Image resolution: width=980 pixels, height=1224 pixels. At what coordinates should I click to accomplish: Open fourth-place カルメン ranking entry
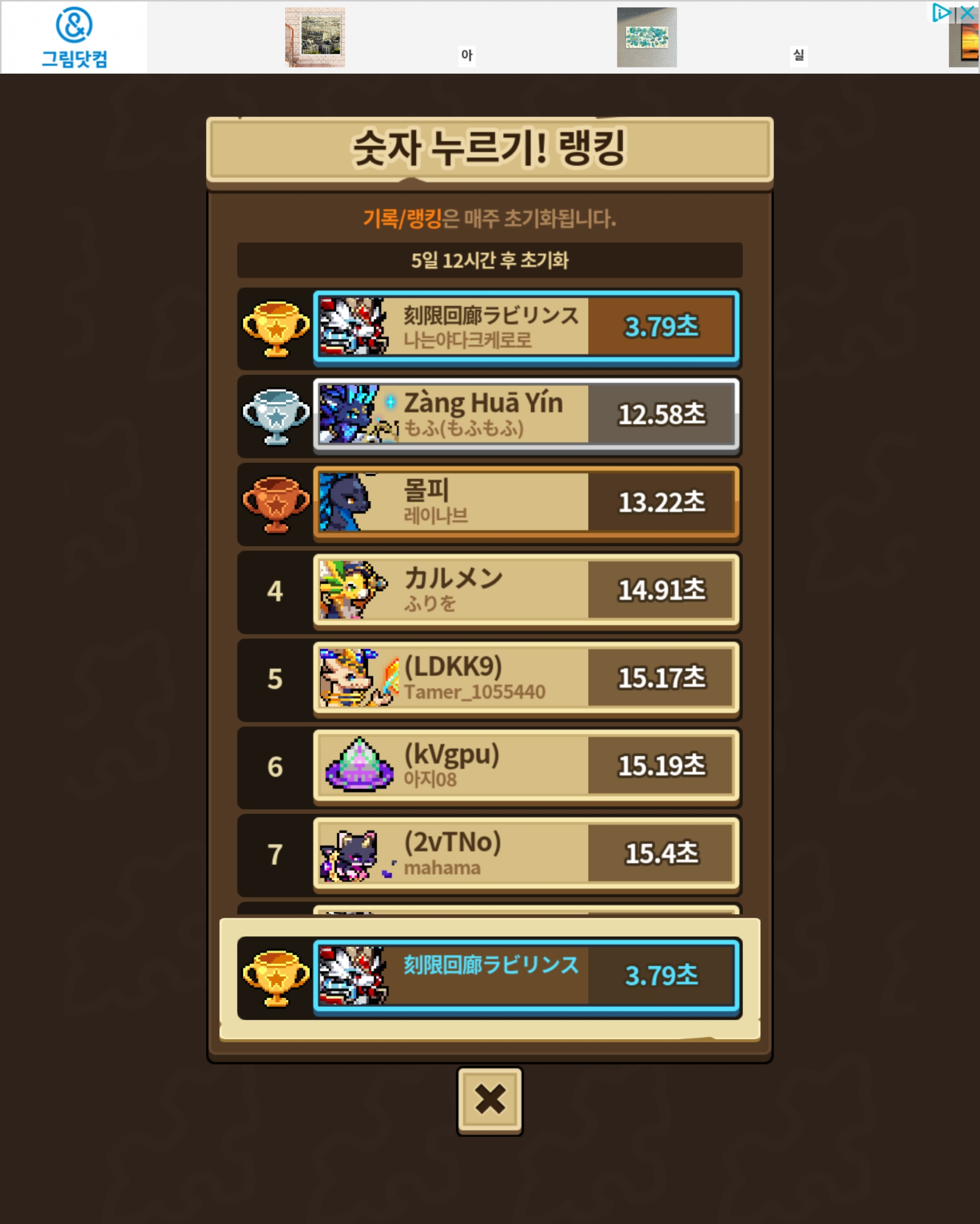tap(526, 590)
